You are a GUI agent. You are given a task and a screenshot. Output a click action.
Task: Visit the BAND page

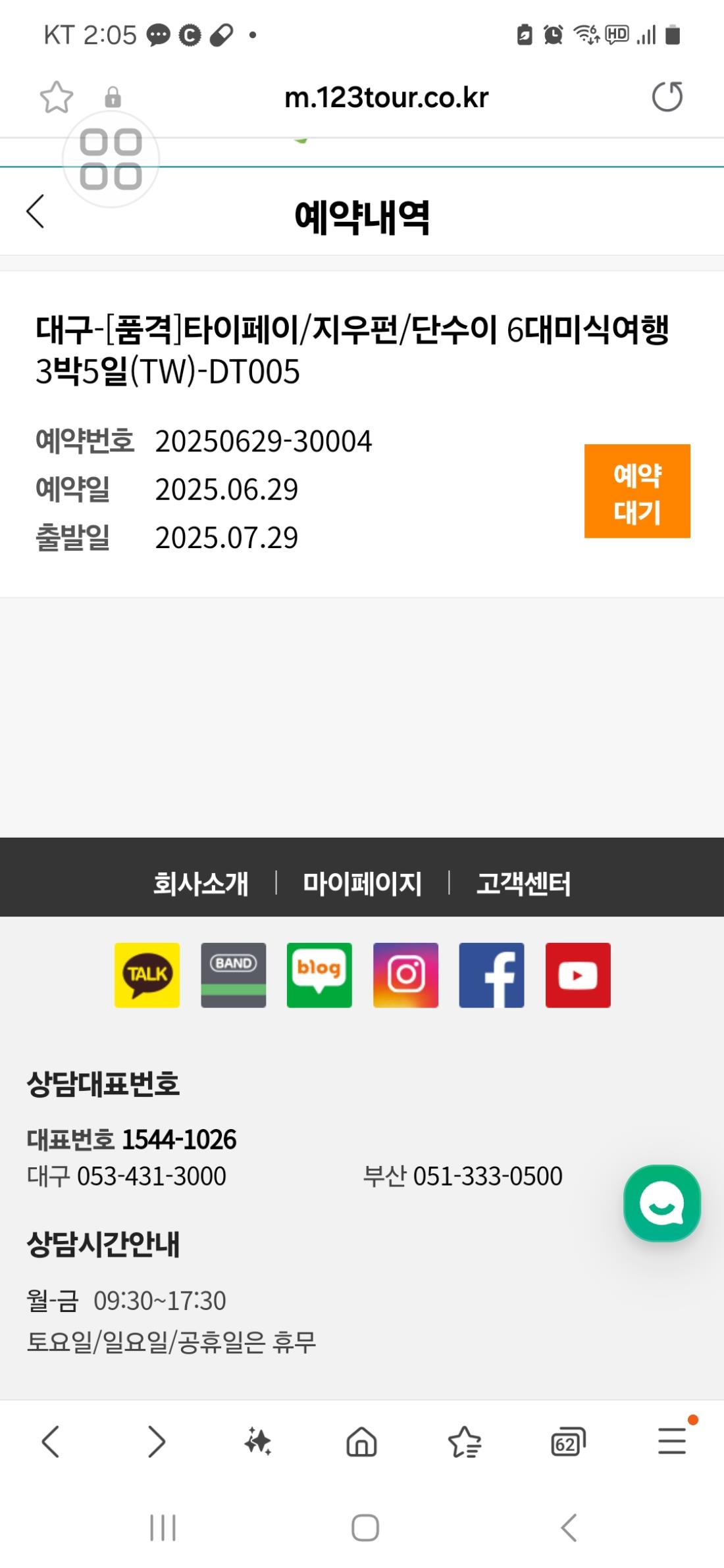point(233,975)
